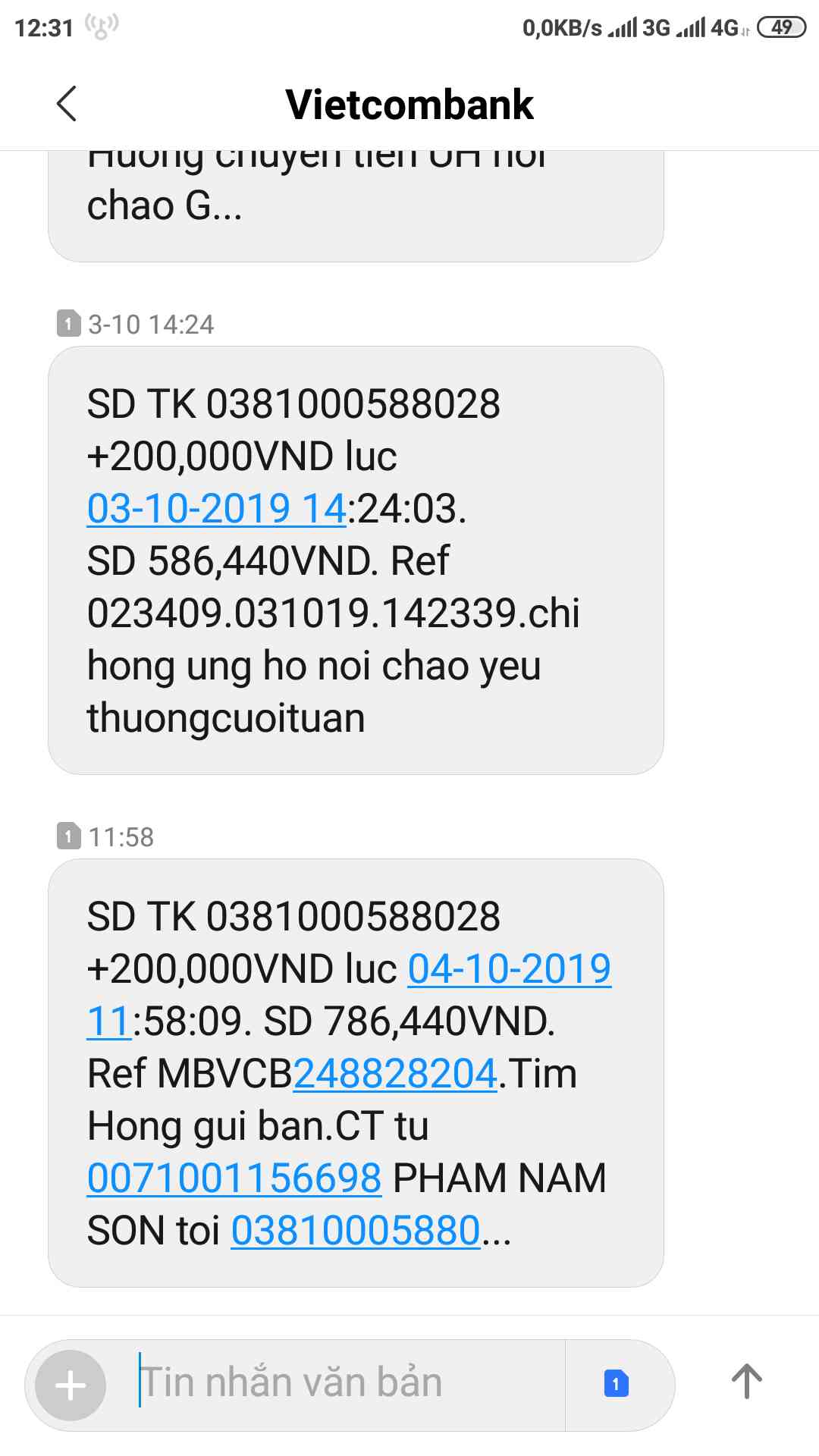Open the attachment plus button
This screenshot has width=819, height=1456.
[x=71, y=1385]
